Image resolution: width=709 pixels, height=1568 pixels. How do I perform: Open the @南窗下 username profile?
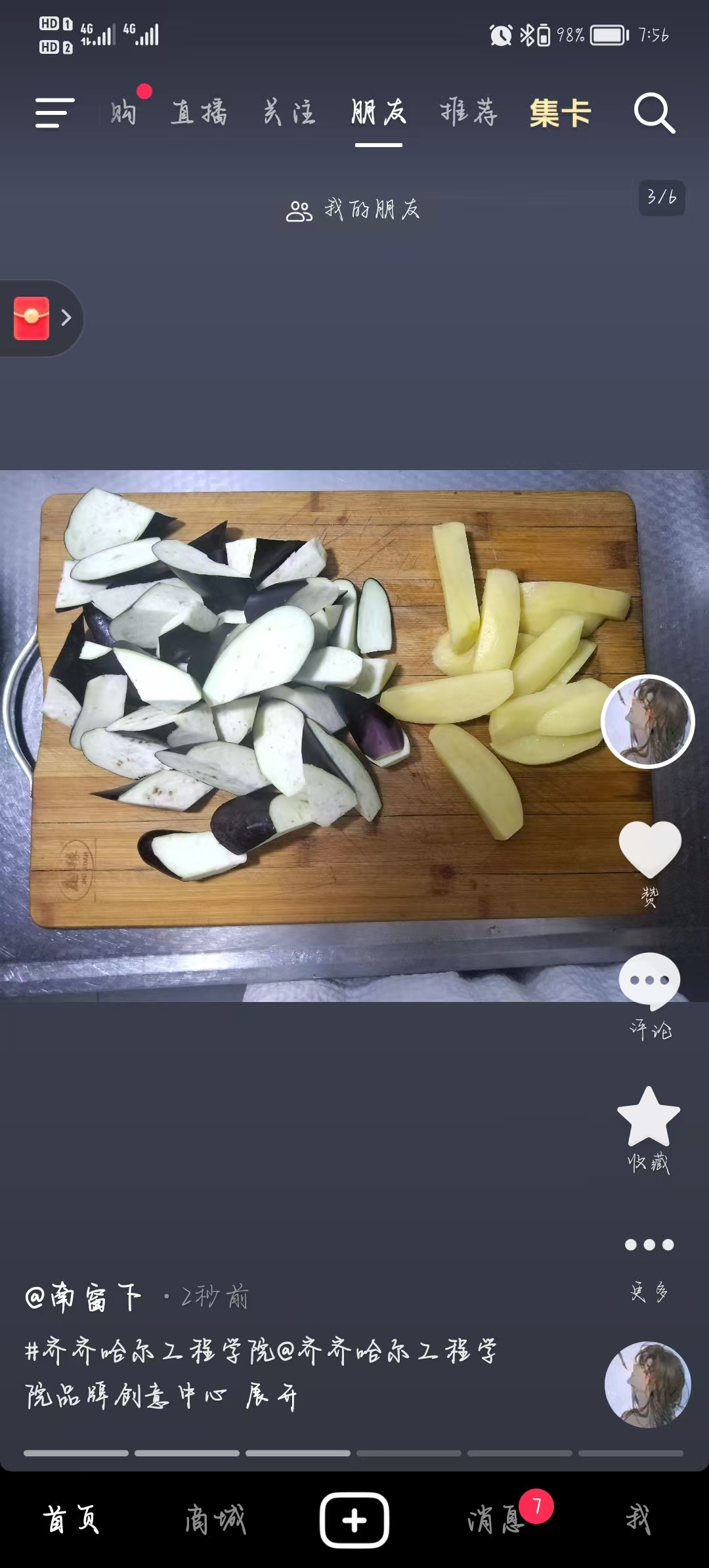83,1297
